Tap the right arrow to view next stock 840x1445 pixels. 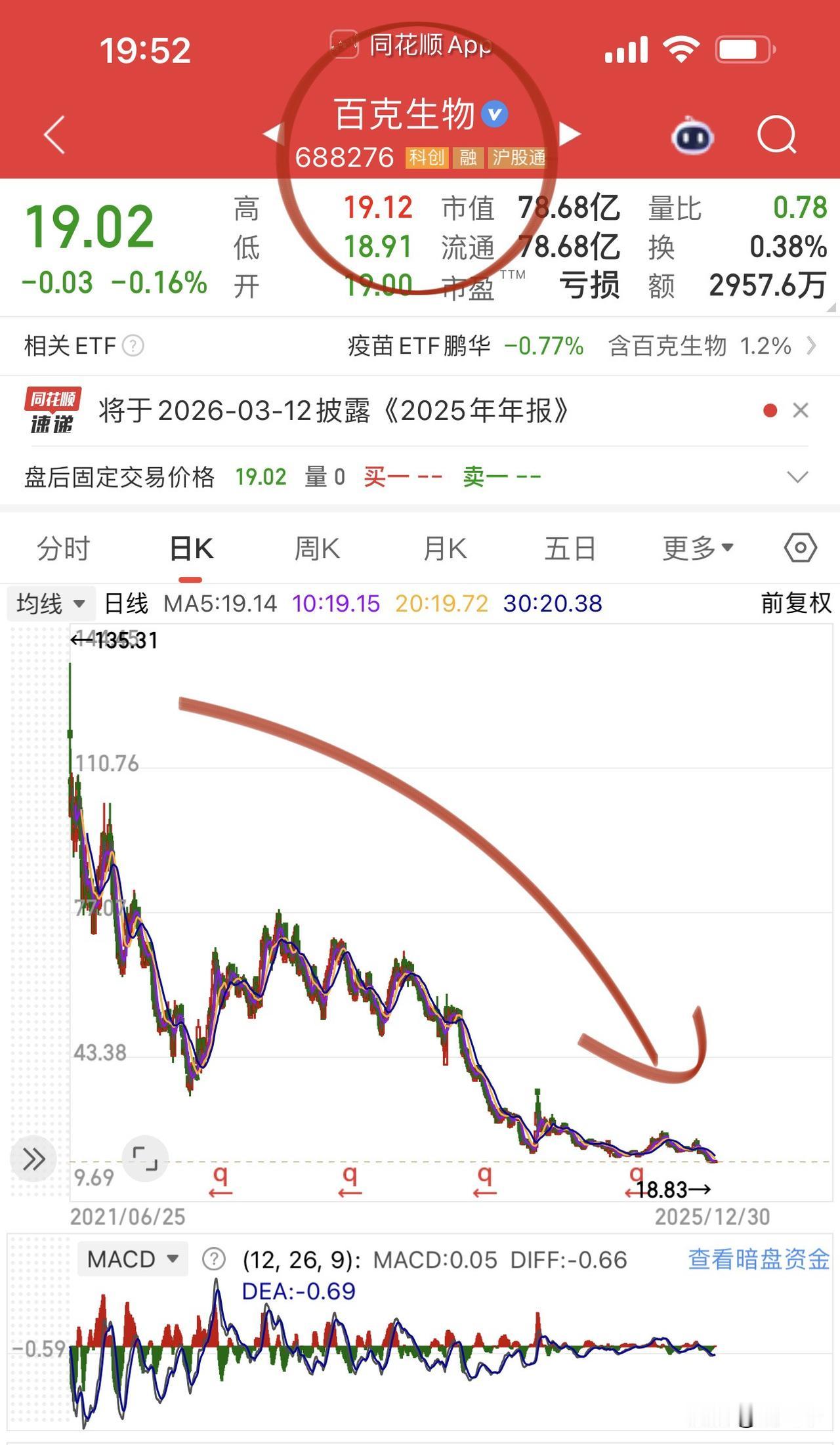570,135
